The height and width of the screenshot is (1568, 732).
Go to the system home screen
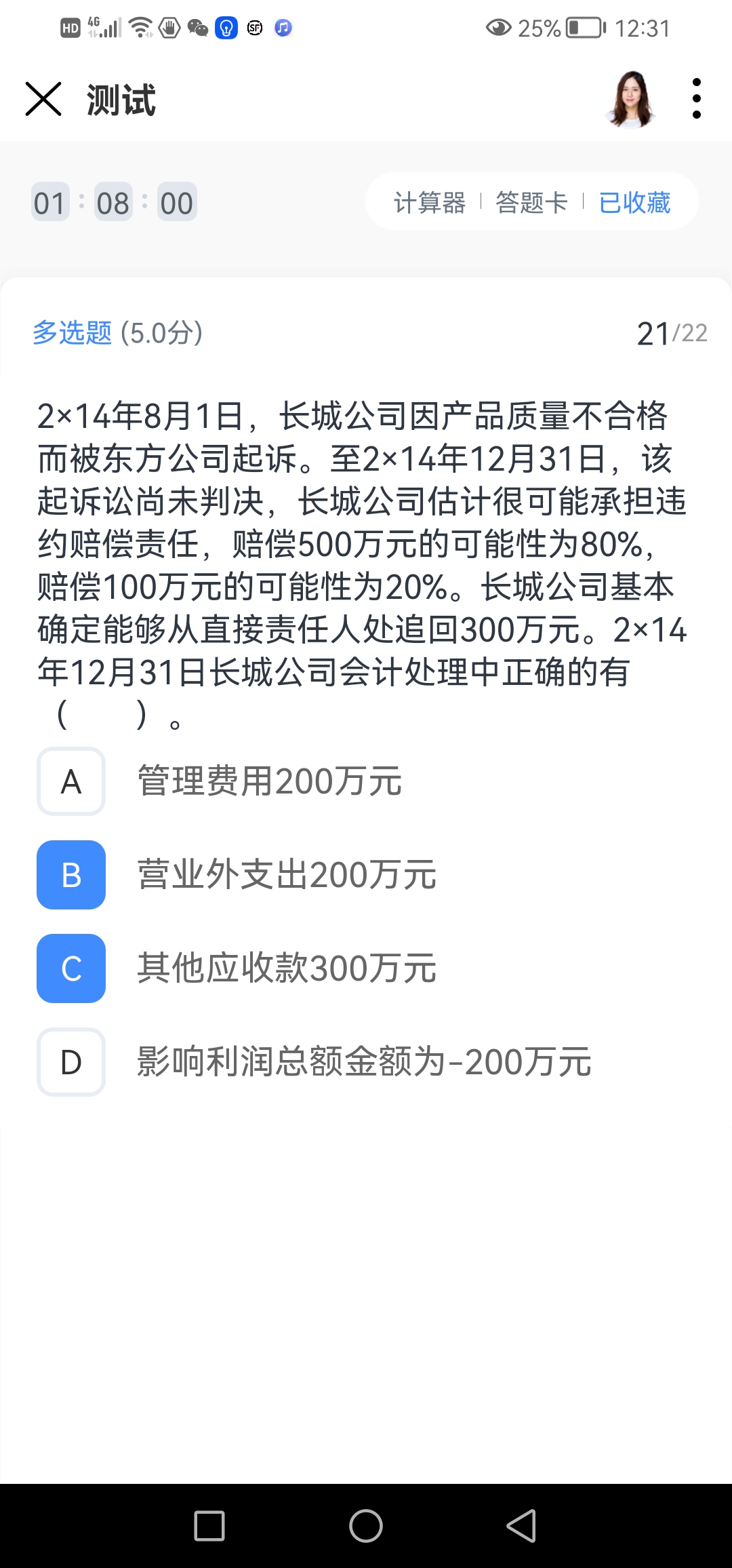[366, 1526]
